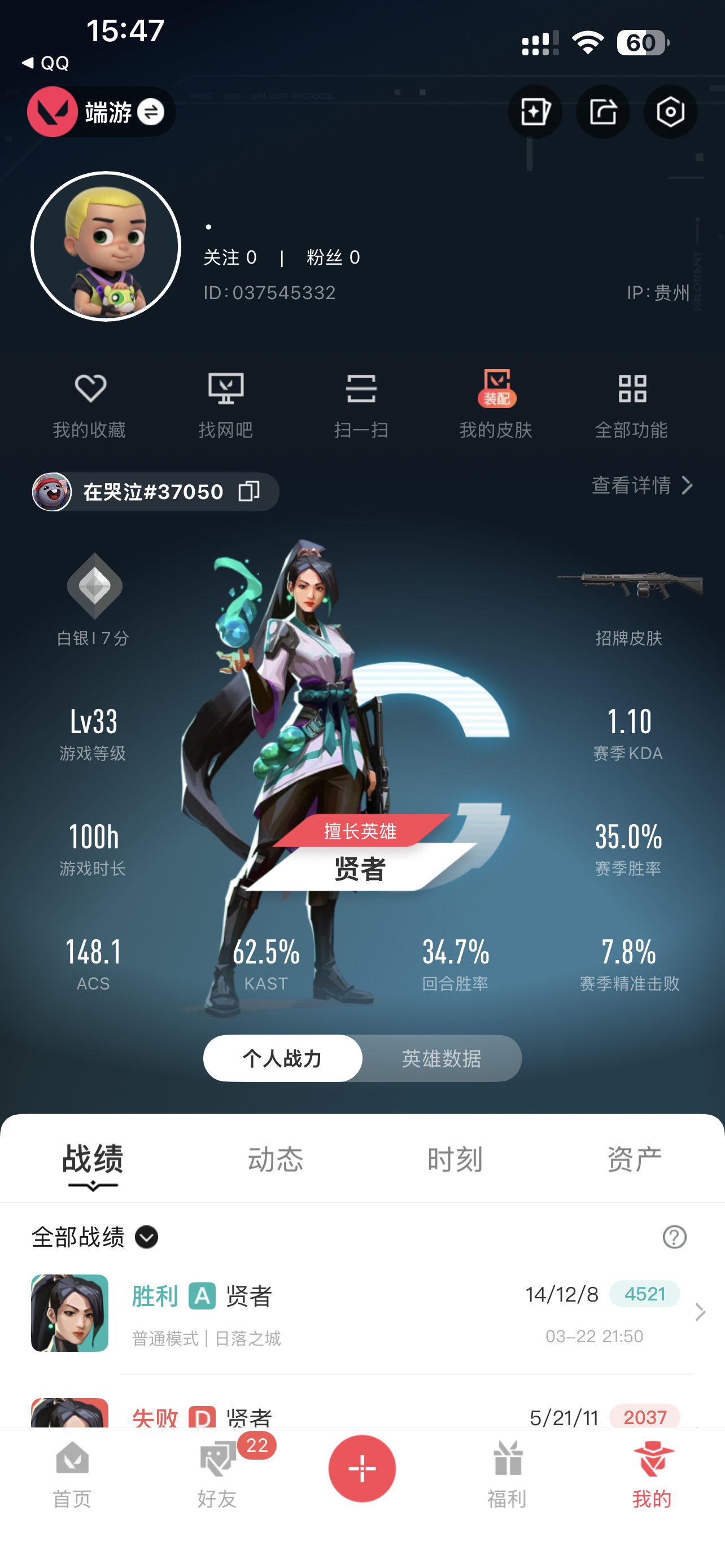Open 我的收藏 favorites
Viewport: 725px width, 1568px height.
coord(89,404)
